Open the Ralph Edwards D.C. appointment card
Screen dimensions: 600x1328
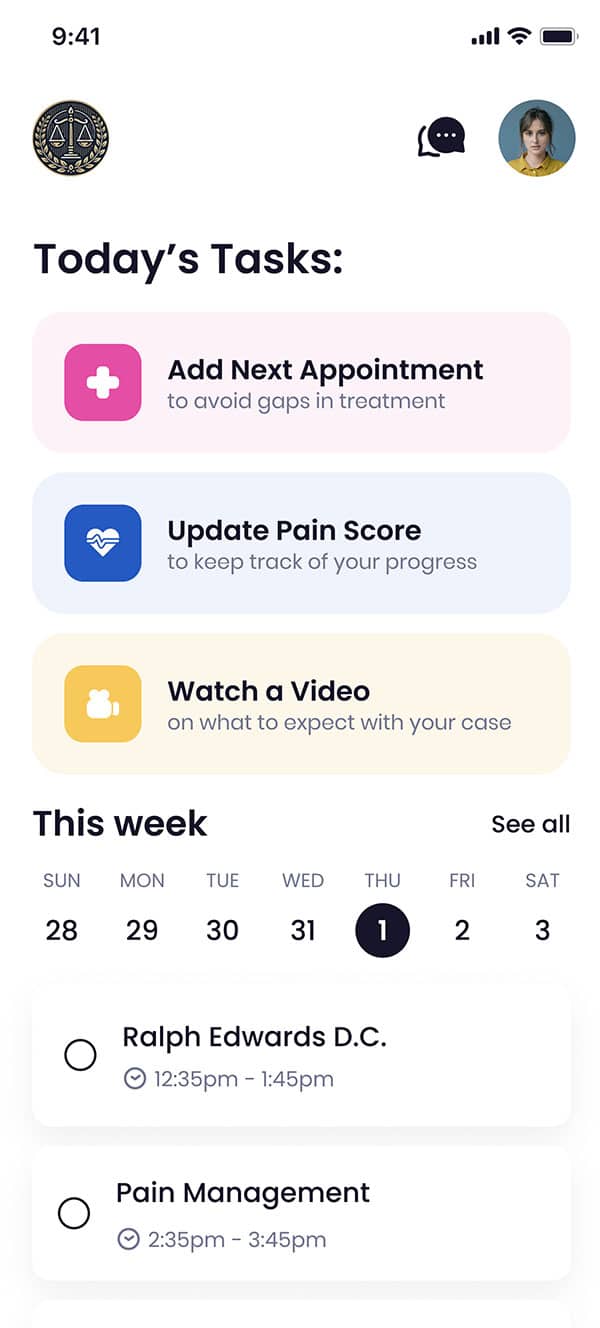330,1055
